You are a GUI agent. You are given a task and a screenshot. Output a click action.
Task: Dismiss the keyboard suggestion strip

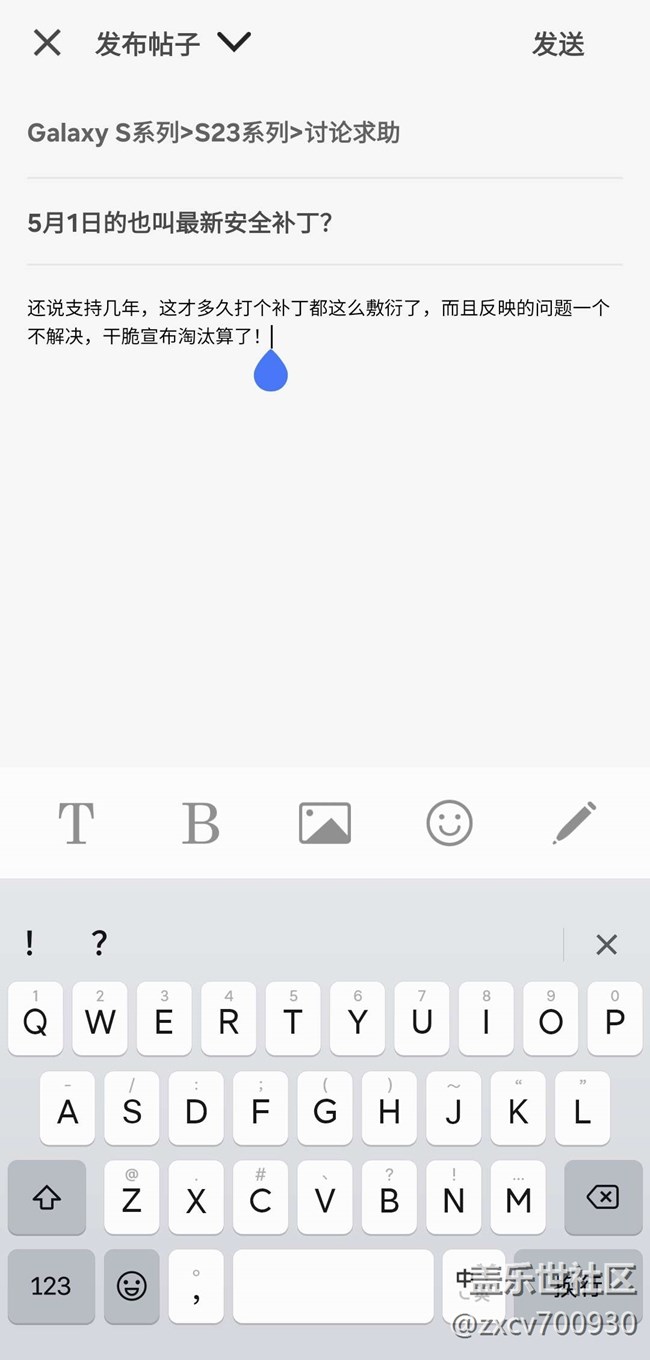606,944
